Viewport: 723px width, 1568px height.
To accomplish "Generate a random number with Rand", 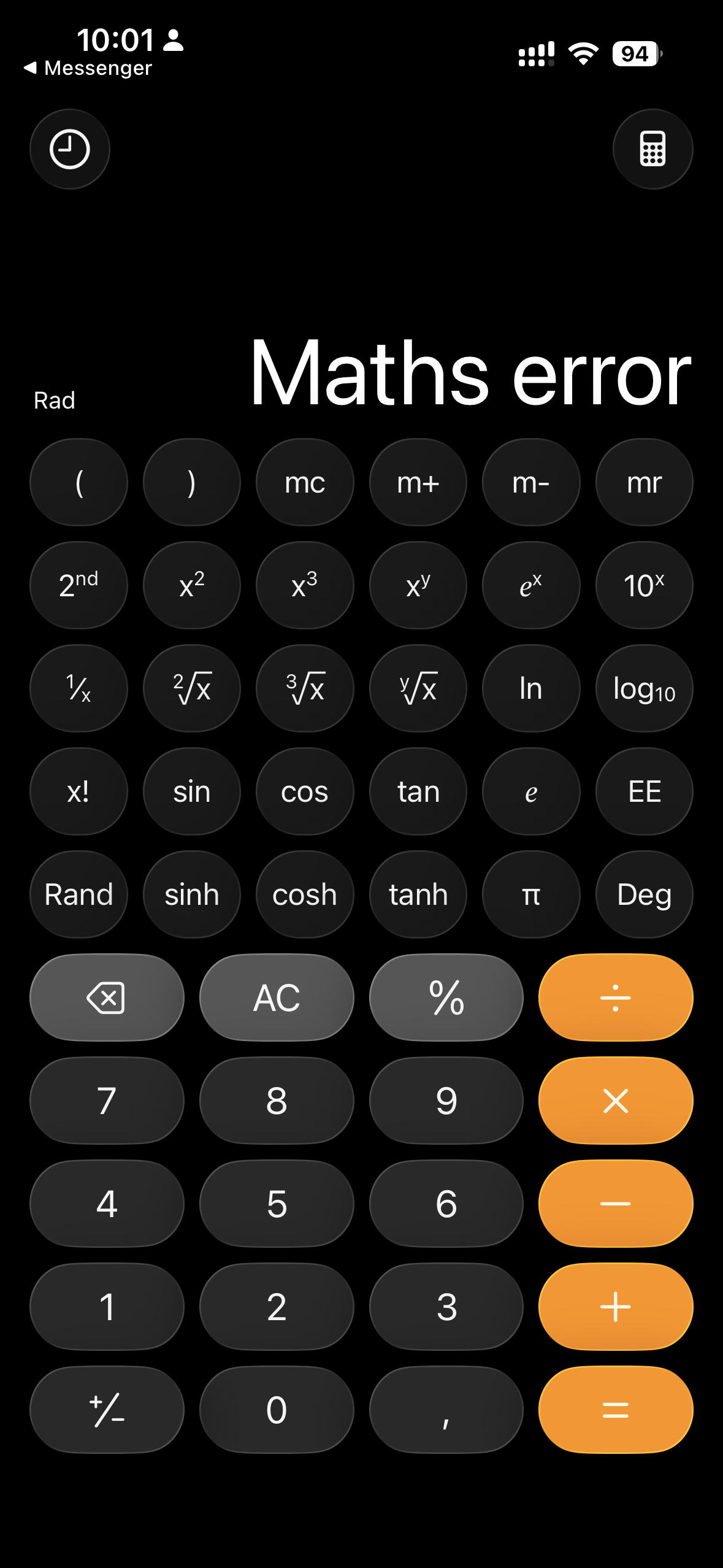I will click(x=78, y=894).
